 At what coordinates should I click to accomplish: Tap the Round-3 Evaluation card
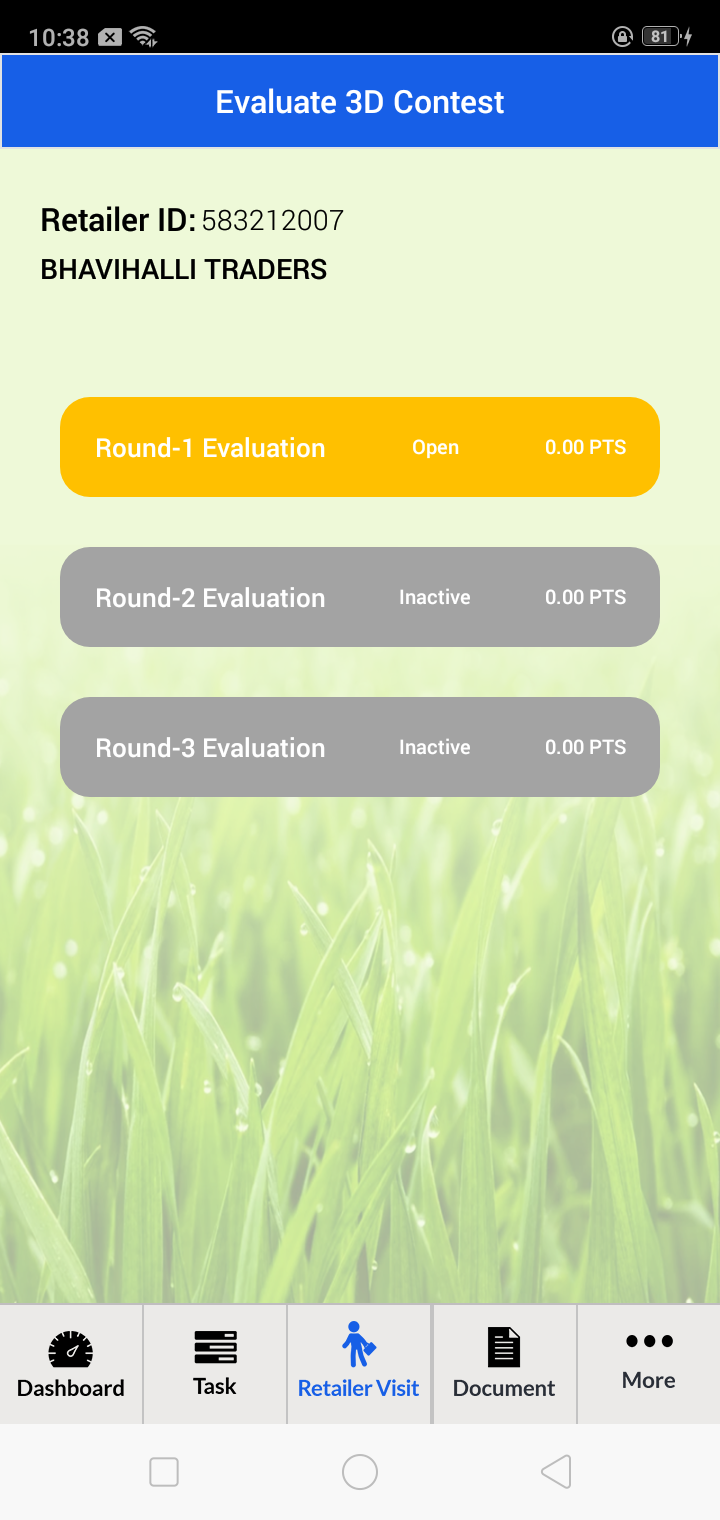360,747
